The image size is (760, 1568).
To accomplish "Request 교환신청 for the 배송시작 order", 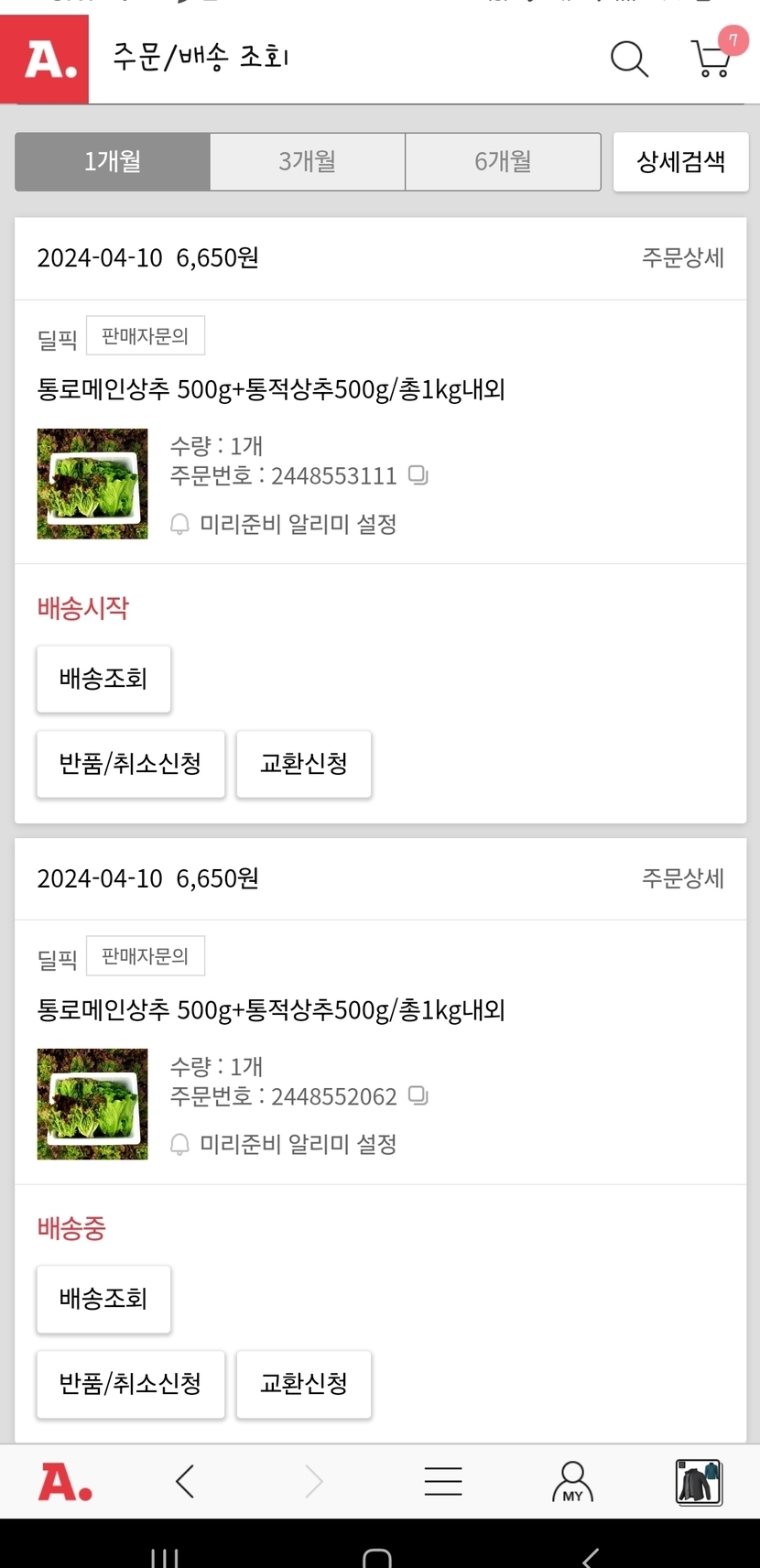I will pyautogui.click(x=303, y=764).
